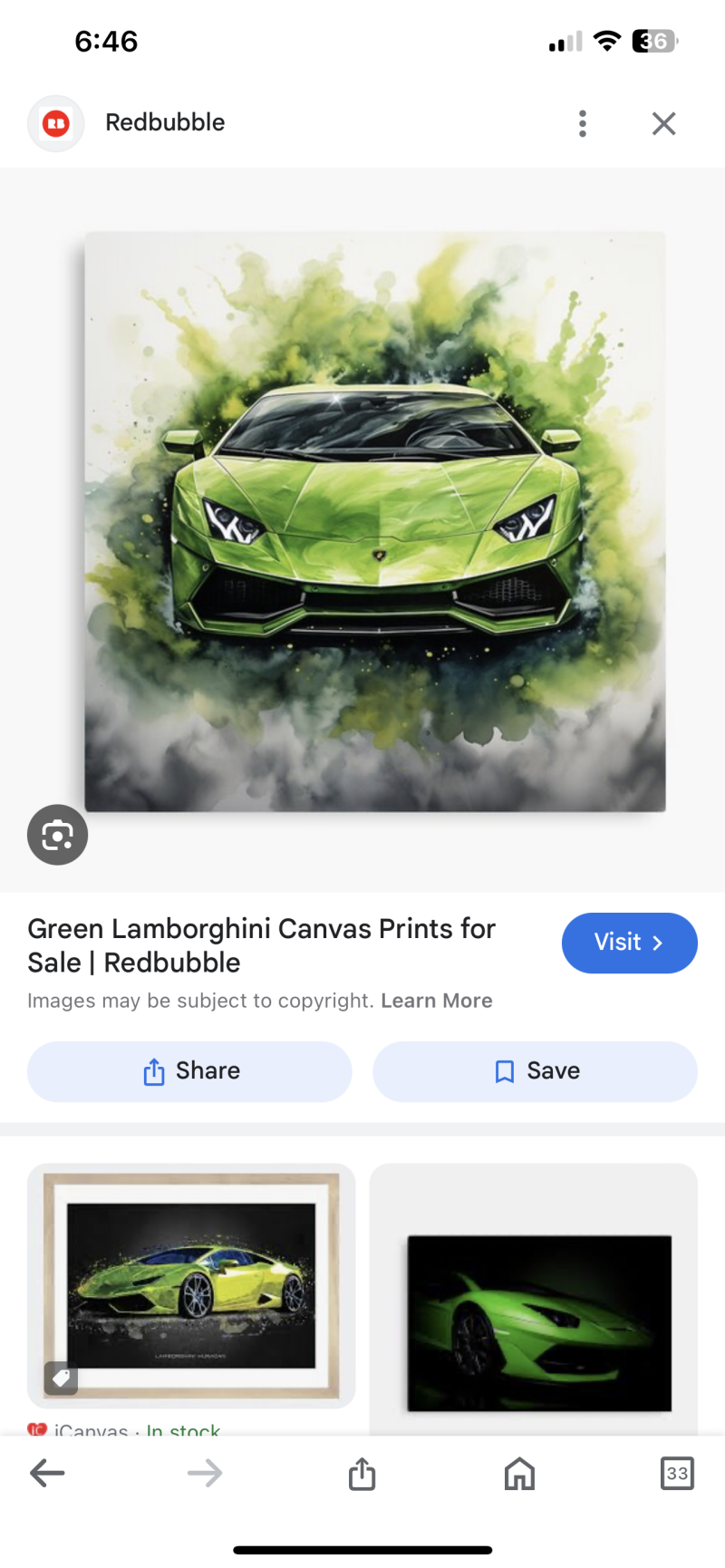Viewport: 725px width, 1568px height.
Task: Visit the Redbubble page
Action: pos(629,943)
